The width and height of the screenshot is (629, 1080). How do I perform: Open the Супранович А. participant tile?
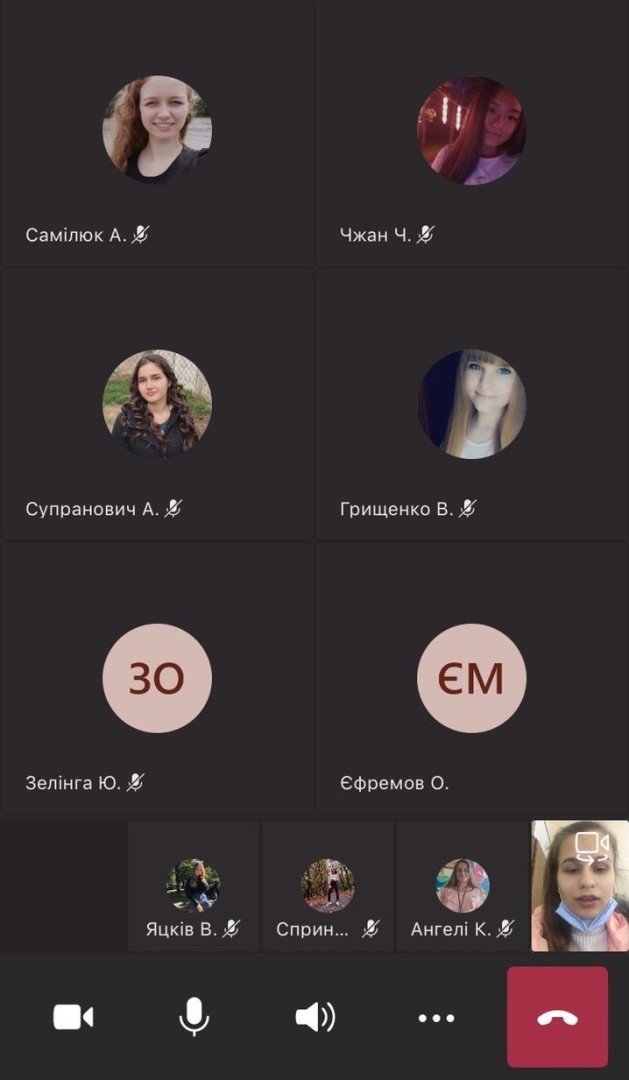(157, 405)
